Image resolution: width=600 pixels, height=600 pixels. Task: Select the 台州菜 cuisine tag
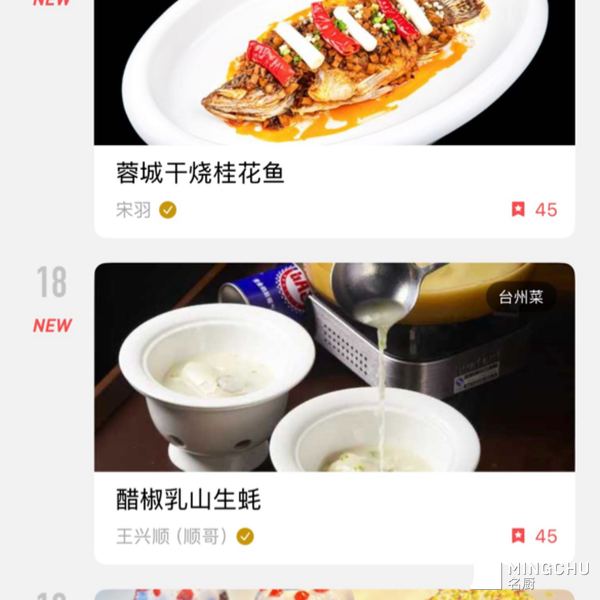tap(522, 297)
